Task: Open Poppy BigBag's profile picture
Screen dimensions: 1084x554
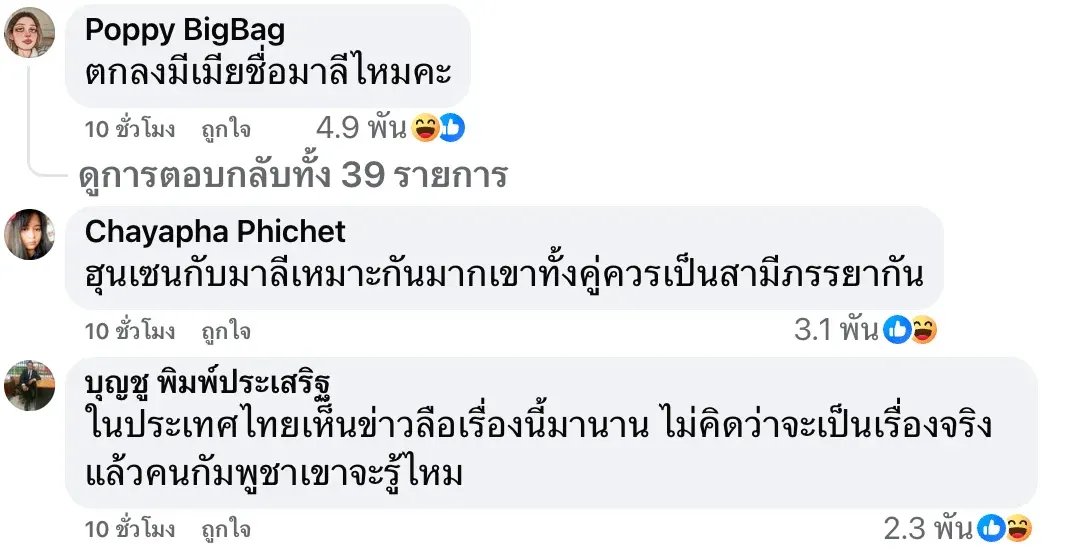Action: (x=29, y=32)
